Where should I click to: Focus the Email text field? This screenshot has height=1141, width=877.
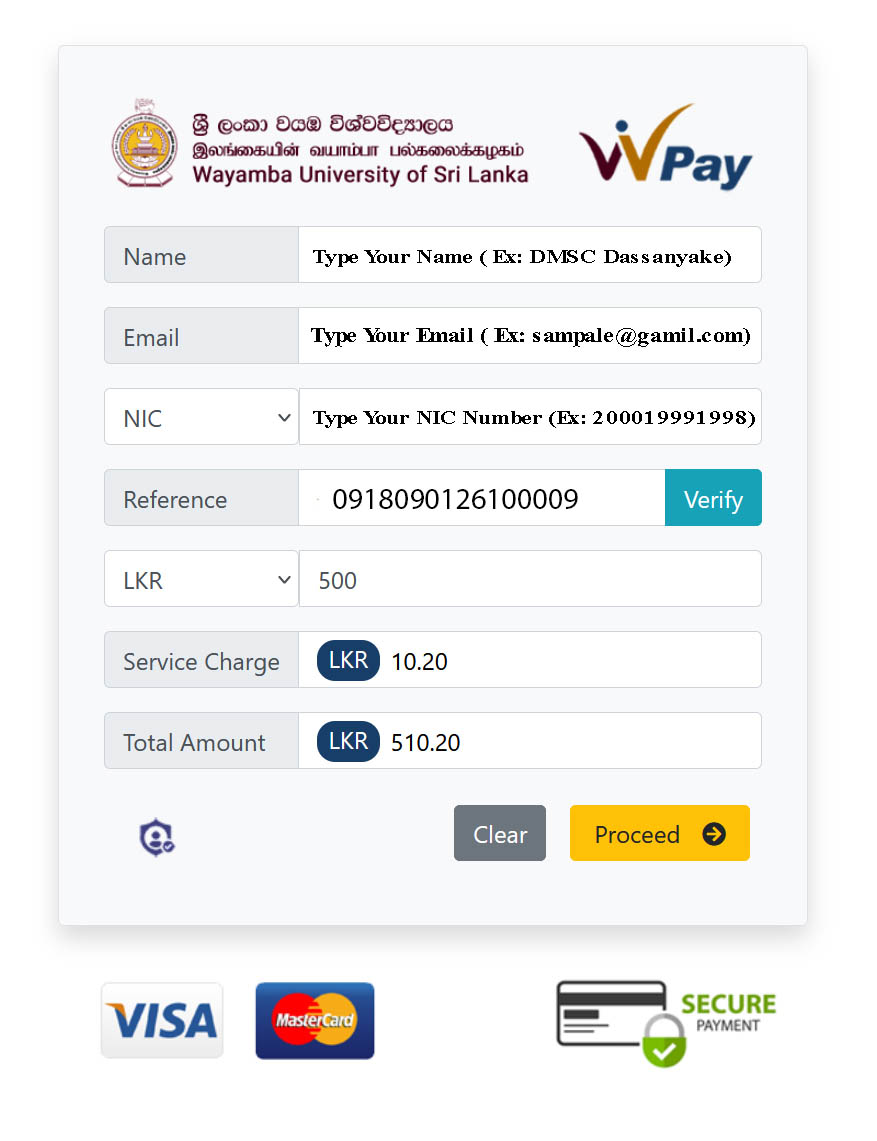[529, 336]
